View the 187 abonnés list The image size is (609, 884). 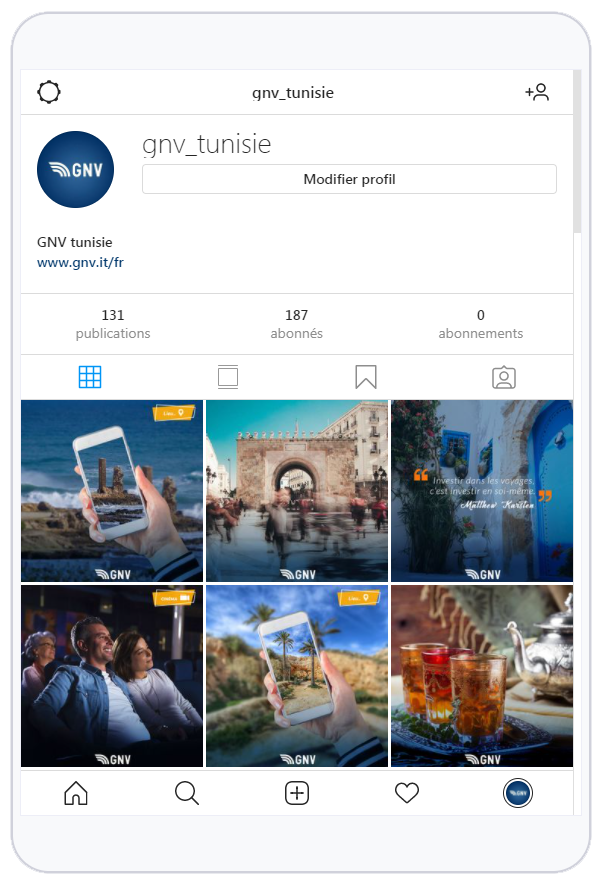[x=296, y=323]
